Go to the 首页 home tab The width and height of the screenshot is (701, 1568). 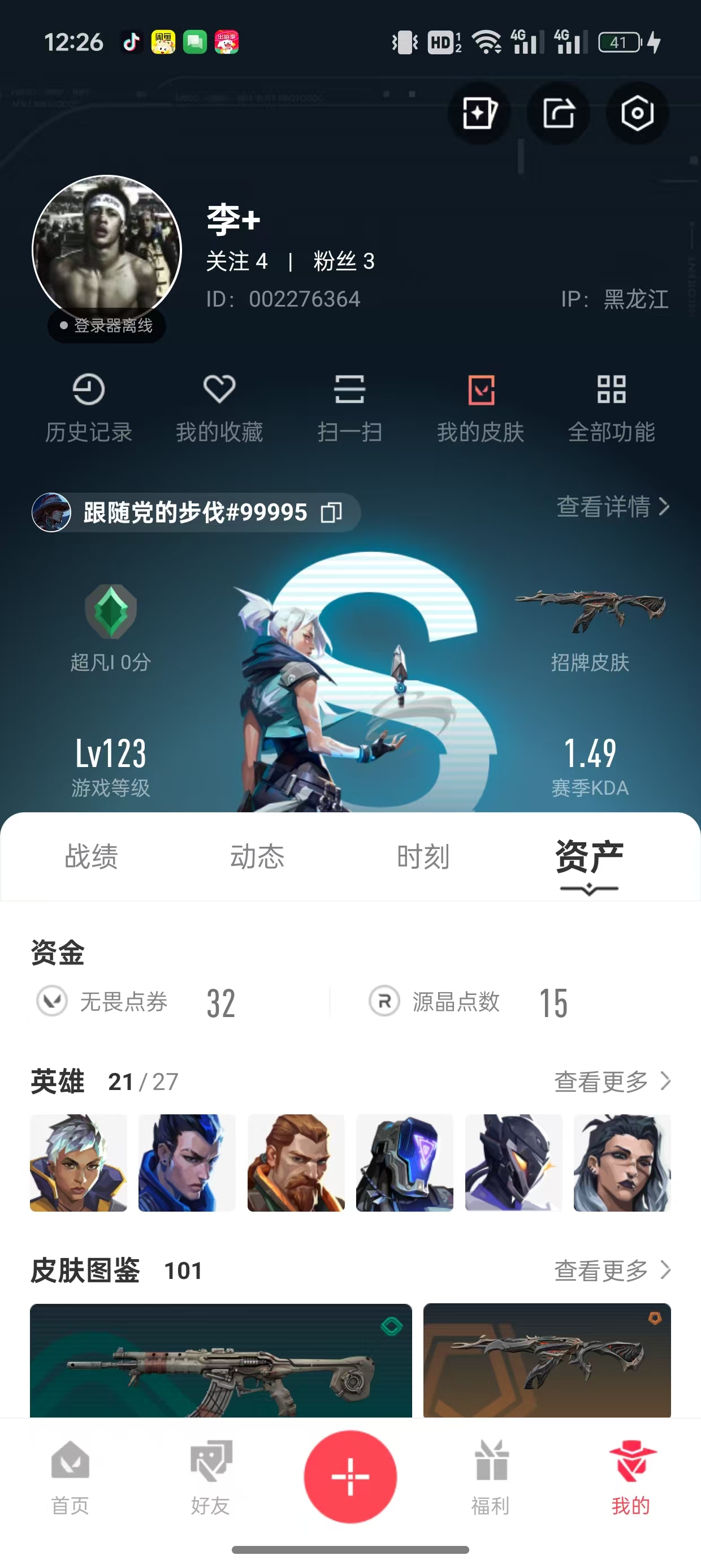pyautogui.click(x=71, y=1478)
